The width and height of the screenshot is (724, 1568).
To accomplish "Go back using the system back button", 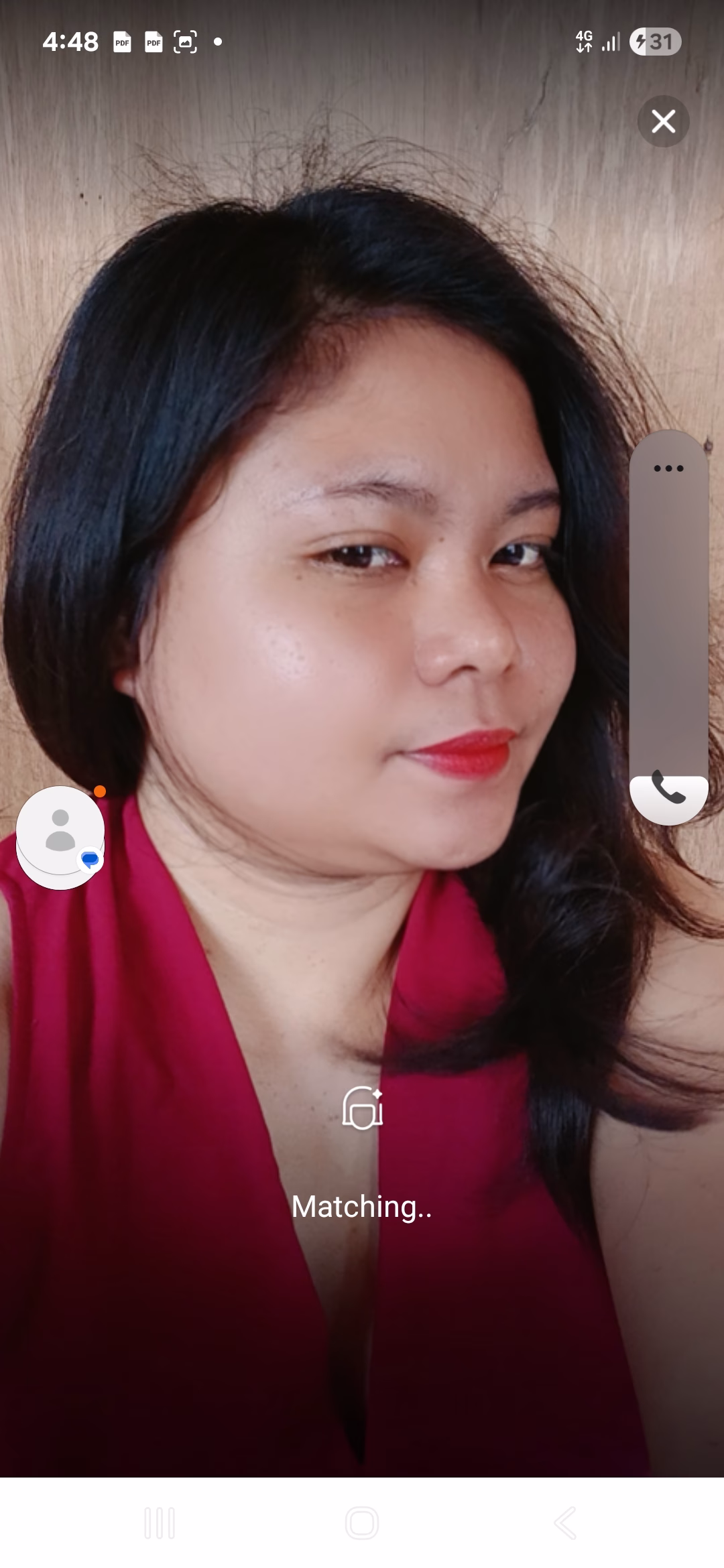I will click(x=565, y=1523).
